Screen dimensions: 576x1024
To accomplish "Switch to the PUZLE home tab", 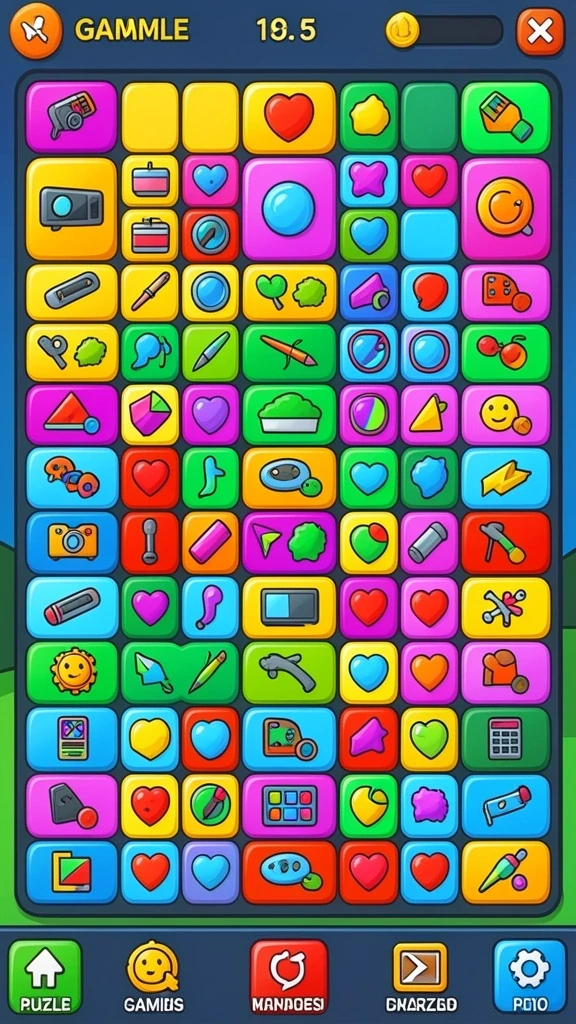I will coord(44,977).
